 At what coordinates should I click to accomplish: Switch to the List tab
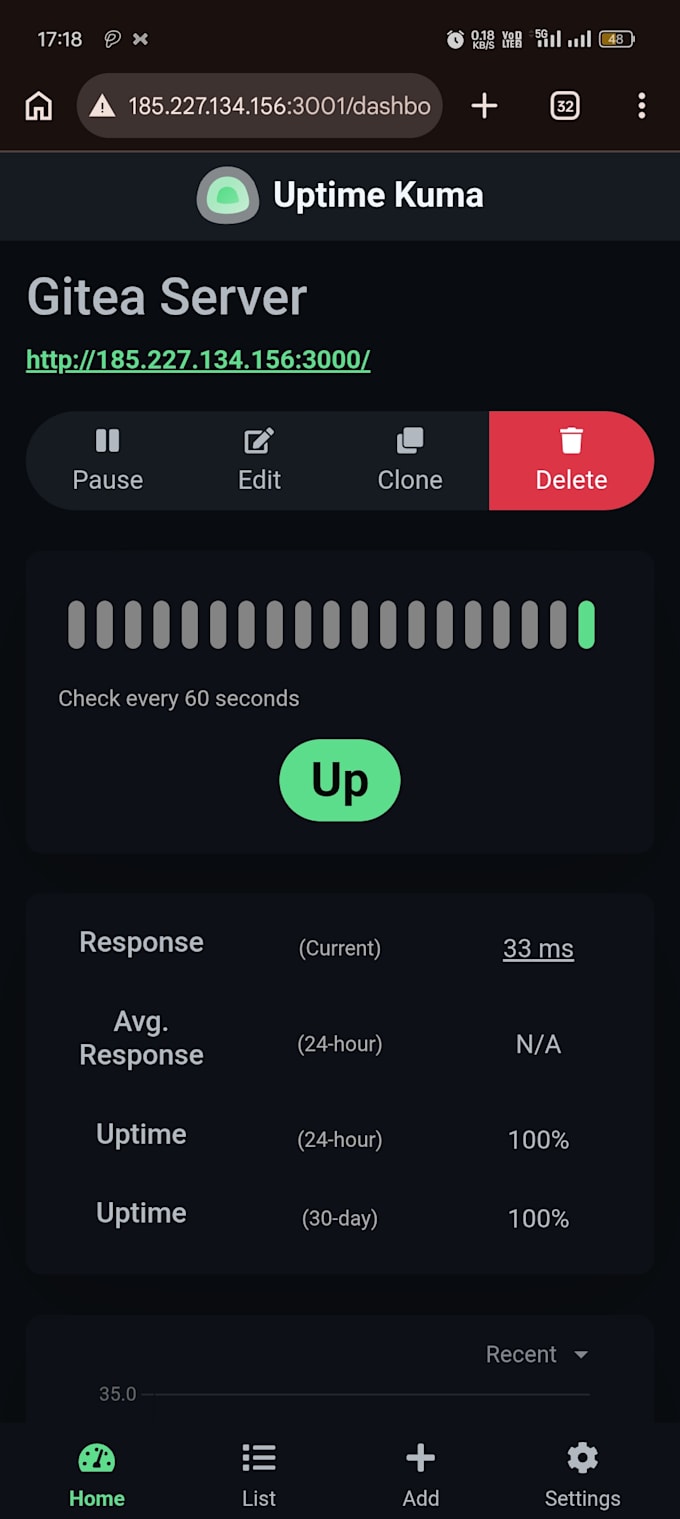point(259,1475)
